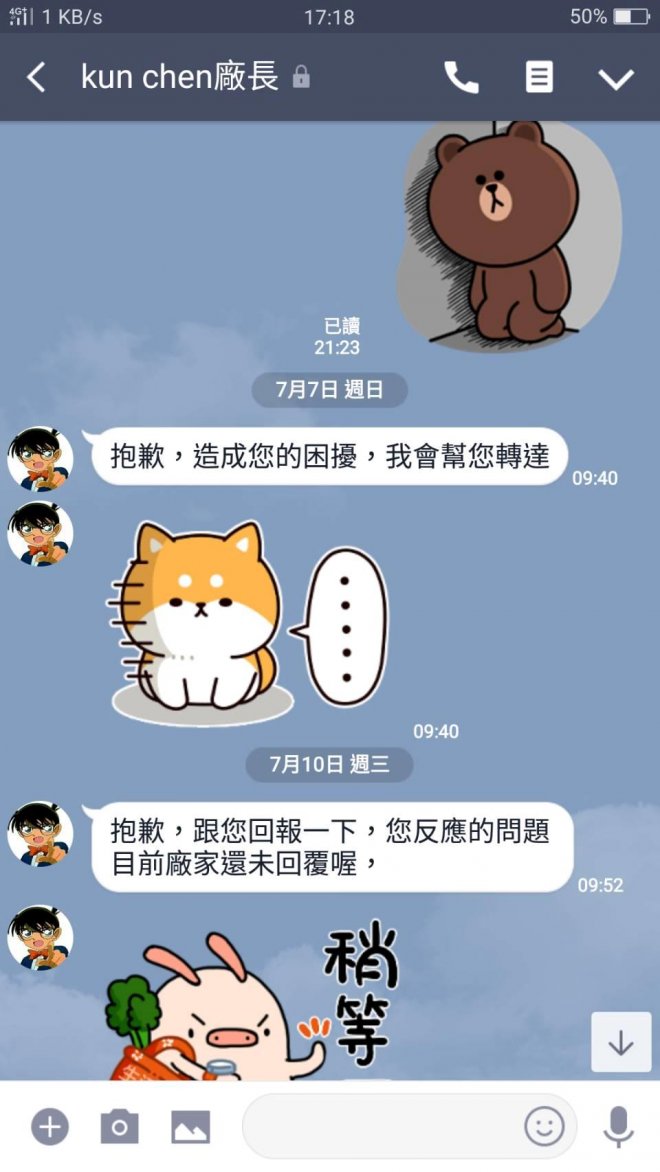The width and height of the screenshot is (660, 1172).
Task: Record a voice message with the microphone
Action: coord(619,1127)
